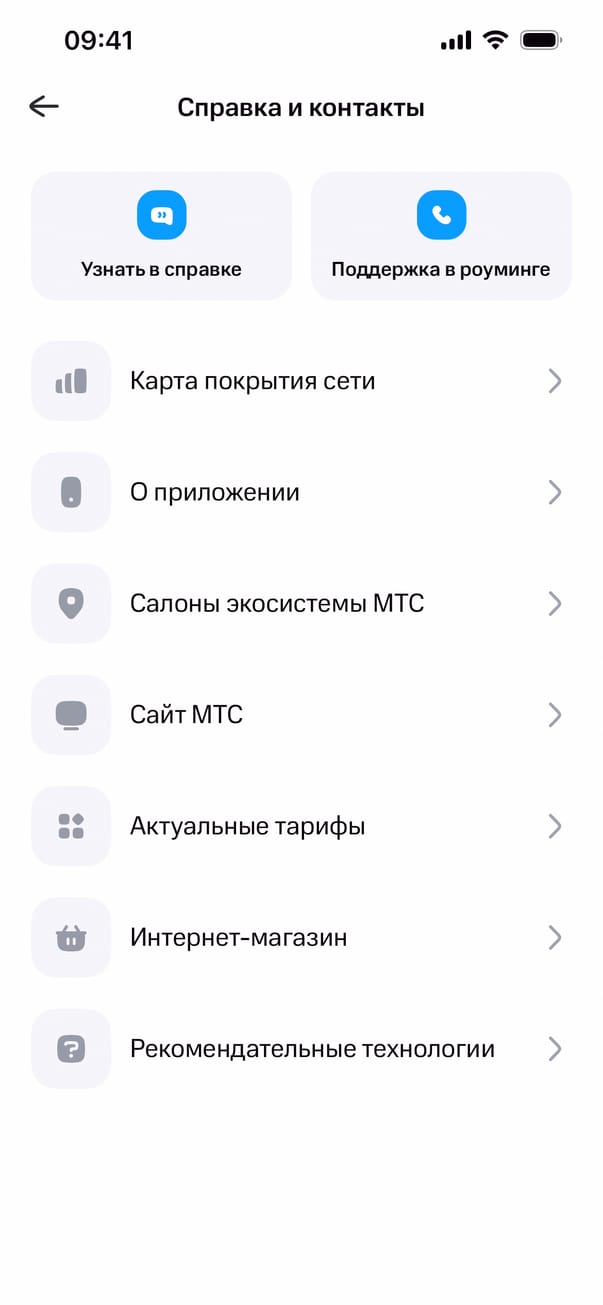Tap Поддержка в роуминге
Viewport: 603px width, 1305px height.
(441, 236)
